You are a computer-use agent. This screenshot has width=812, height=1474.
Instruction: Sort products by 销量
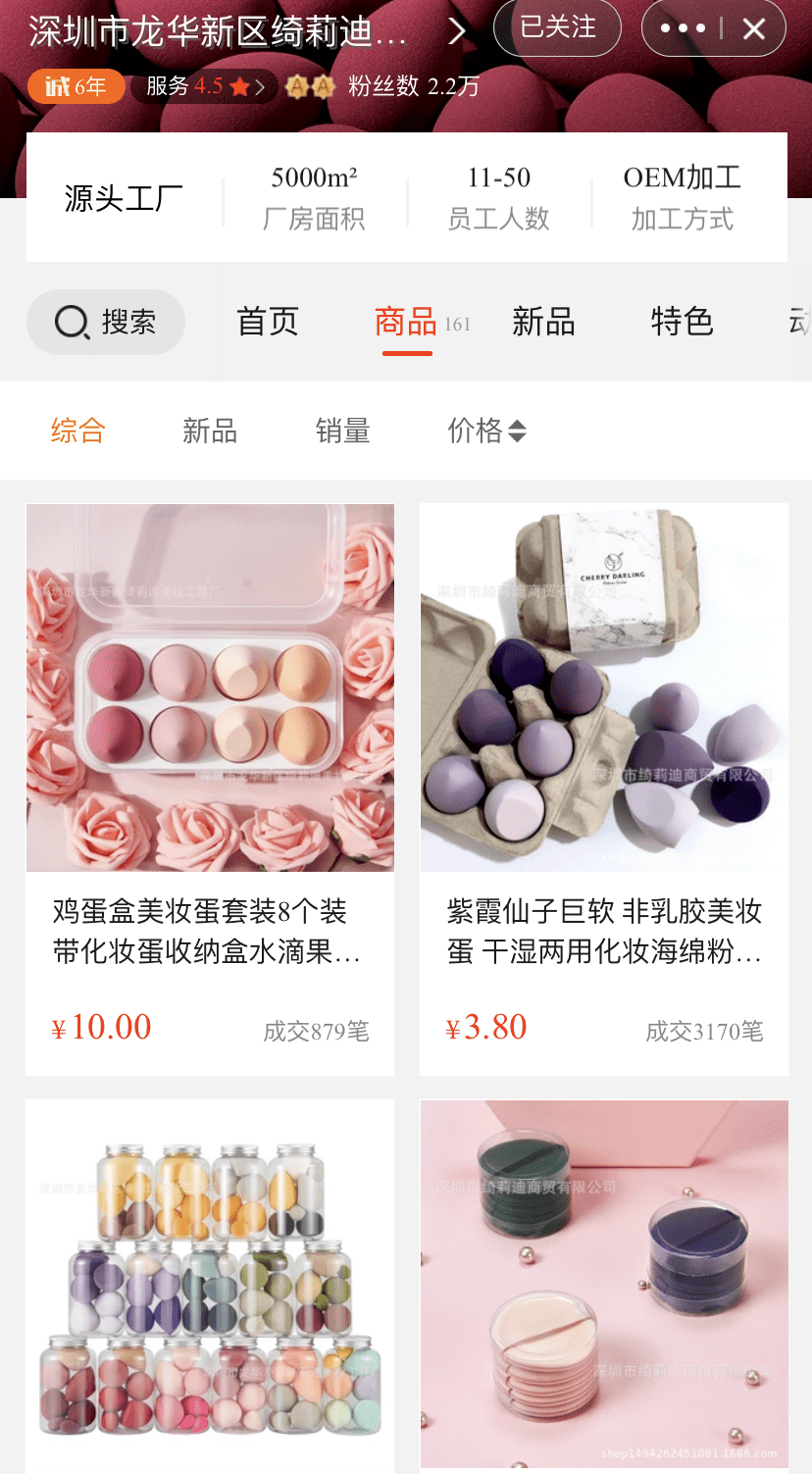click(x=343, y=431)
